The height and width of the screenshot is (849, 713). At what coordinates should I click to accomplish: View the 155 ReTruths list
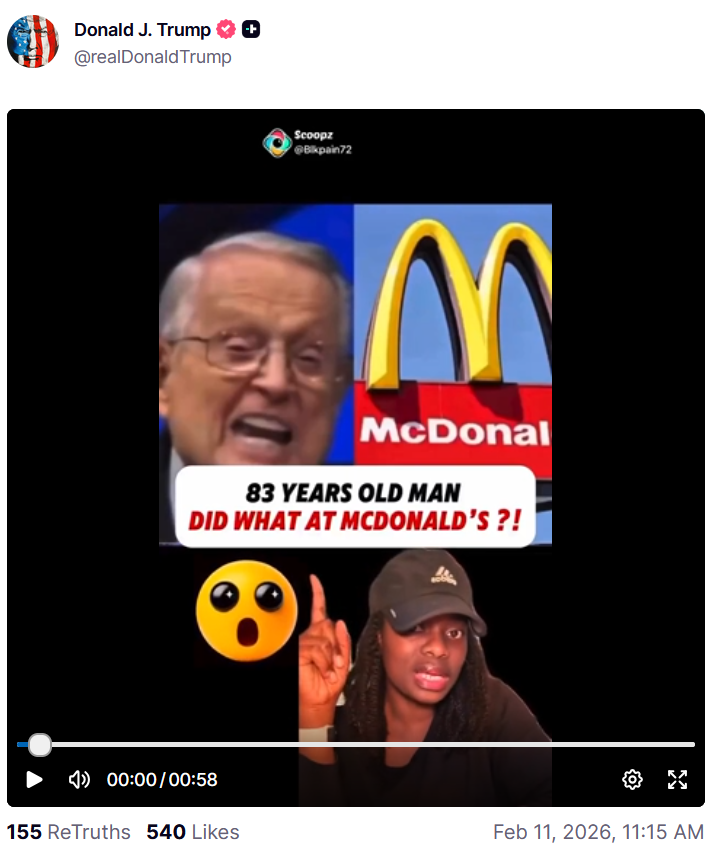(68, 832)
